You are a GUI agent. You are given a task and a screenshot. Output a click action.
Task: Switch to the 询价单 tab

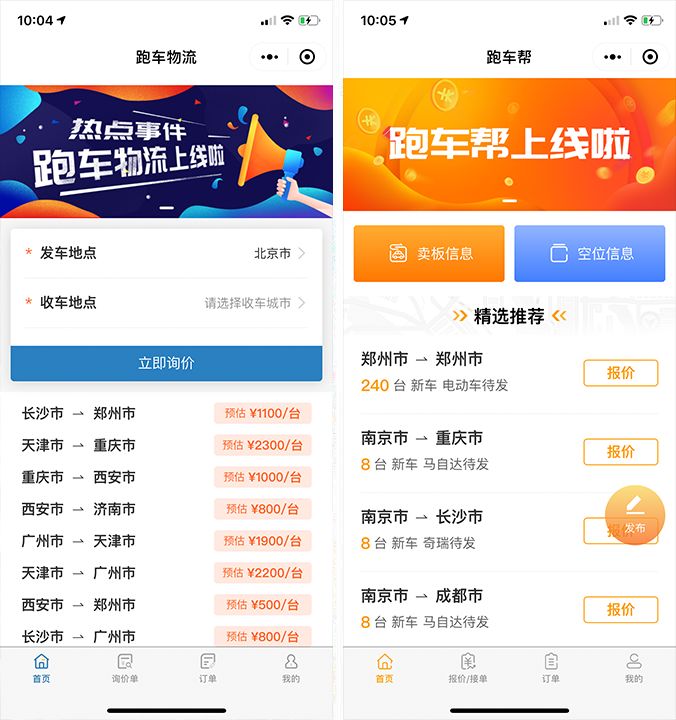(125, 668)
